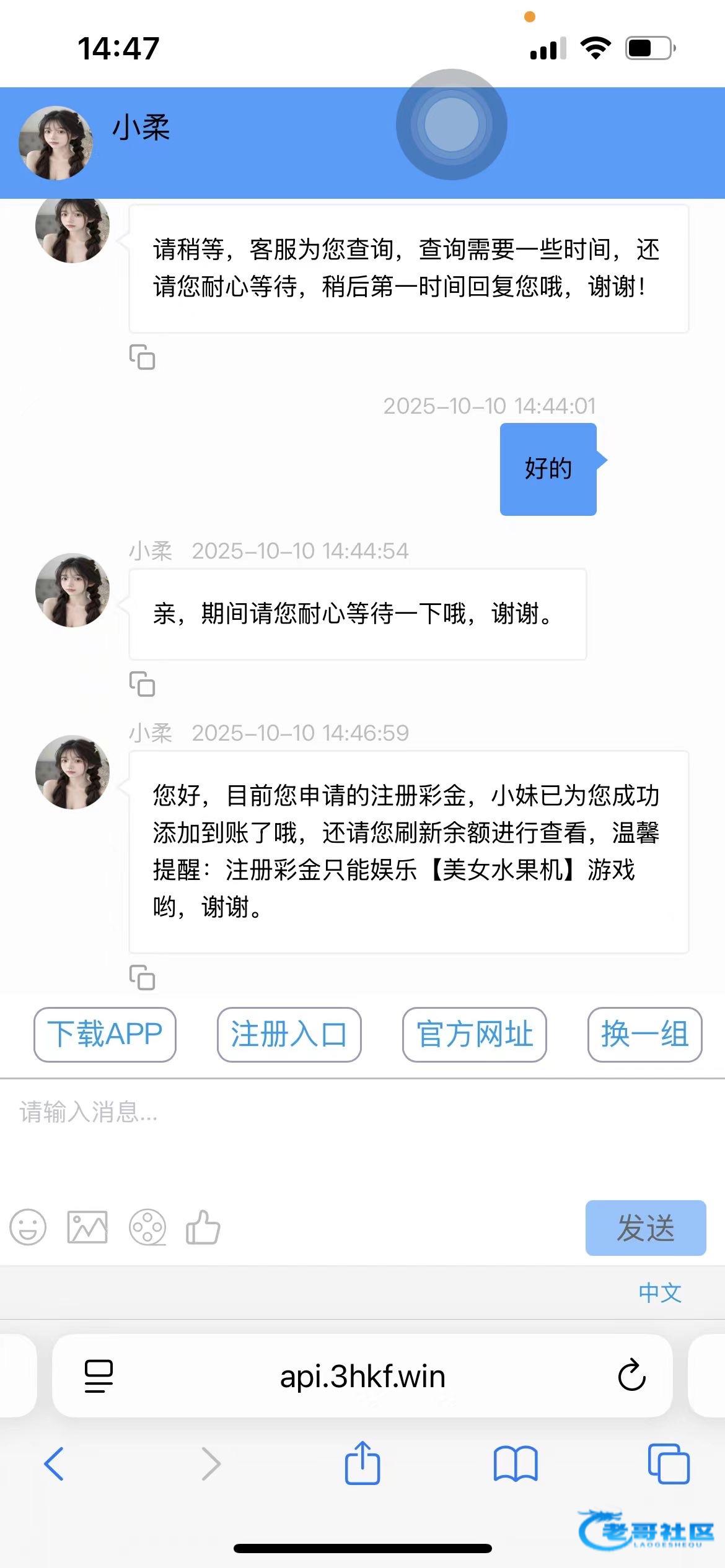Send the message with 发送

pos(645,1227)
